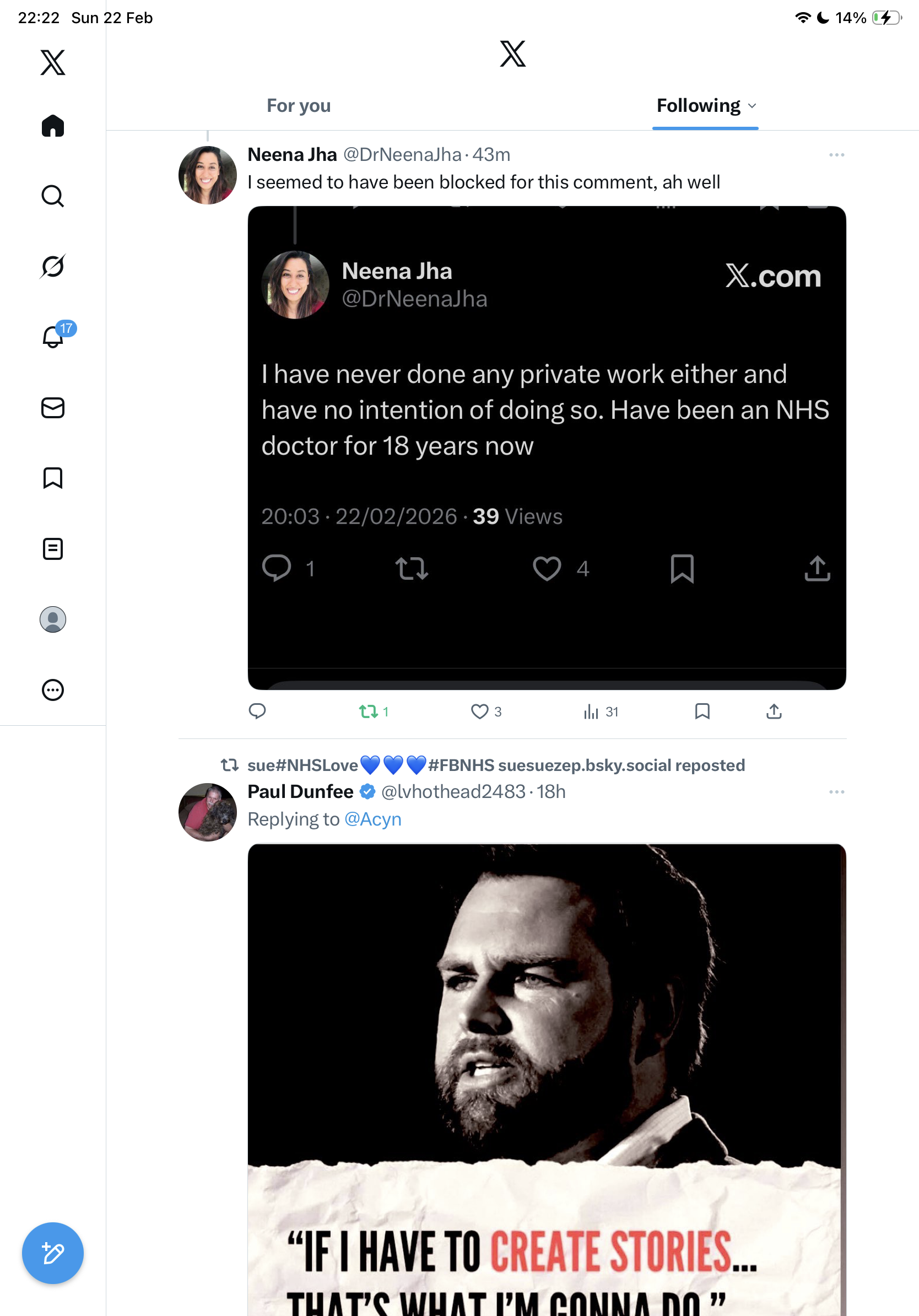Open Grok from the sidebar

click(53, 266)
